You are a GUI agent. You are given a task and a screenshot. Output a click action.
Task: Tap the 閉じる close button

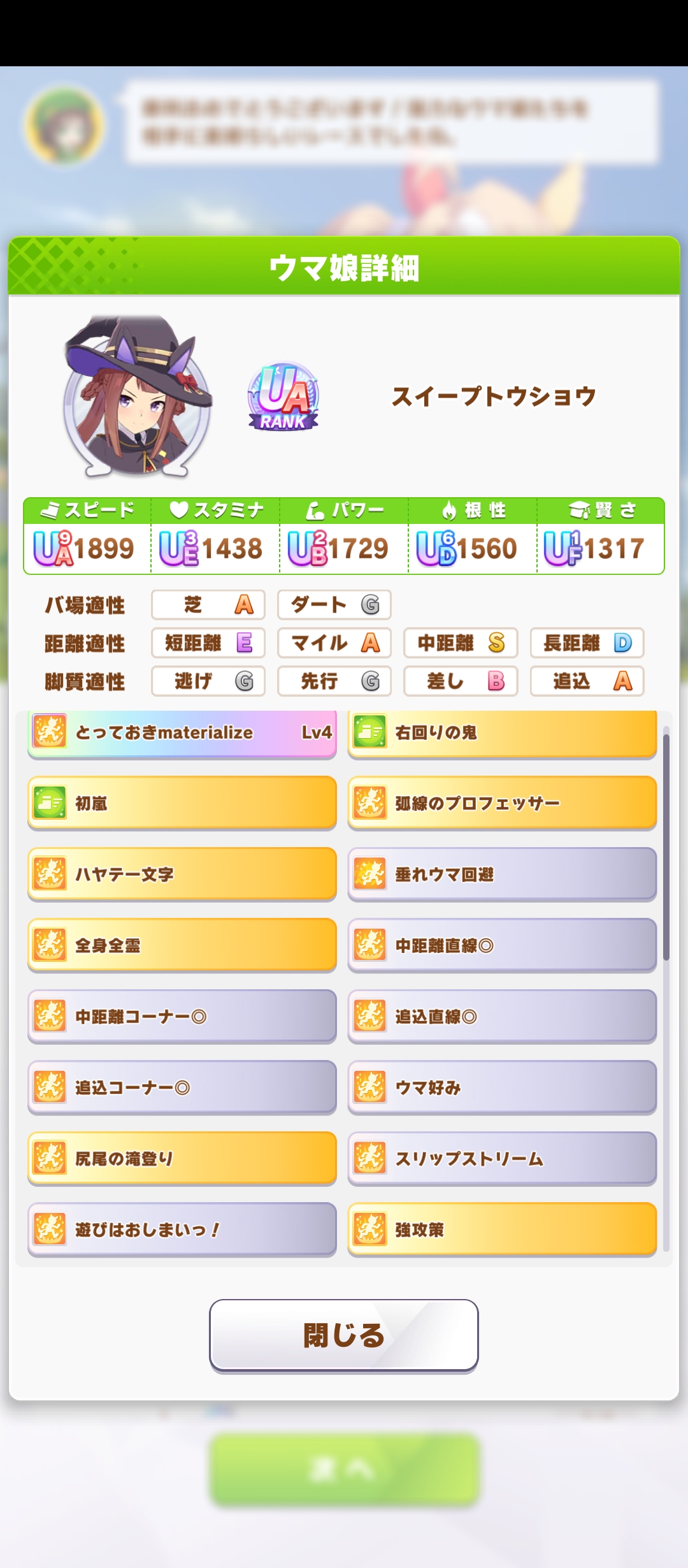point(344,1335)
